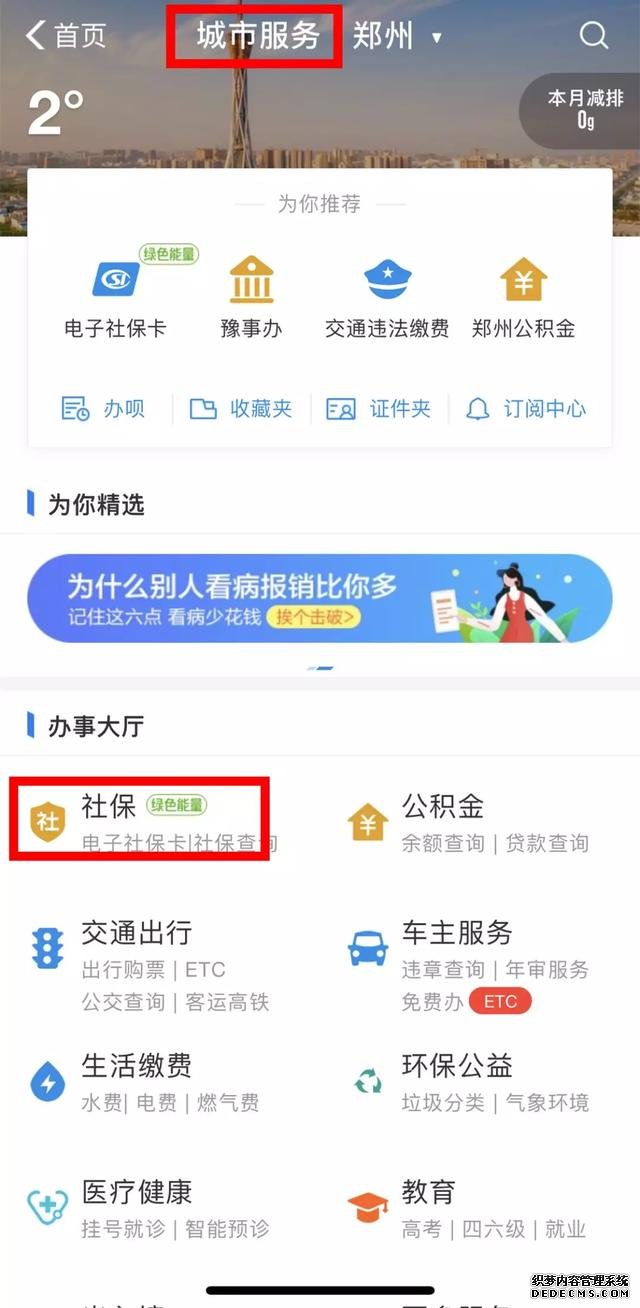Screen dimensions: 640x1308
Task: Open 办呗
Action: (x=102, y=408)
